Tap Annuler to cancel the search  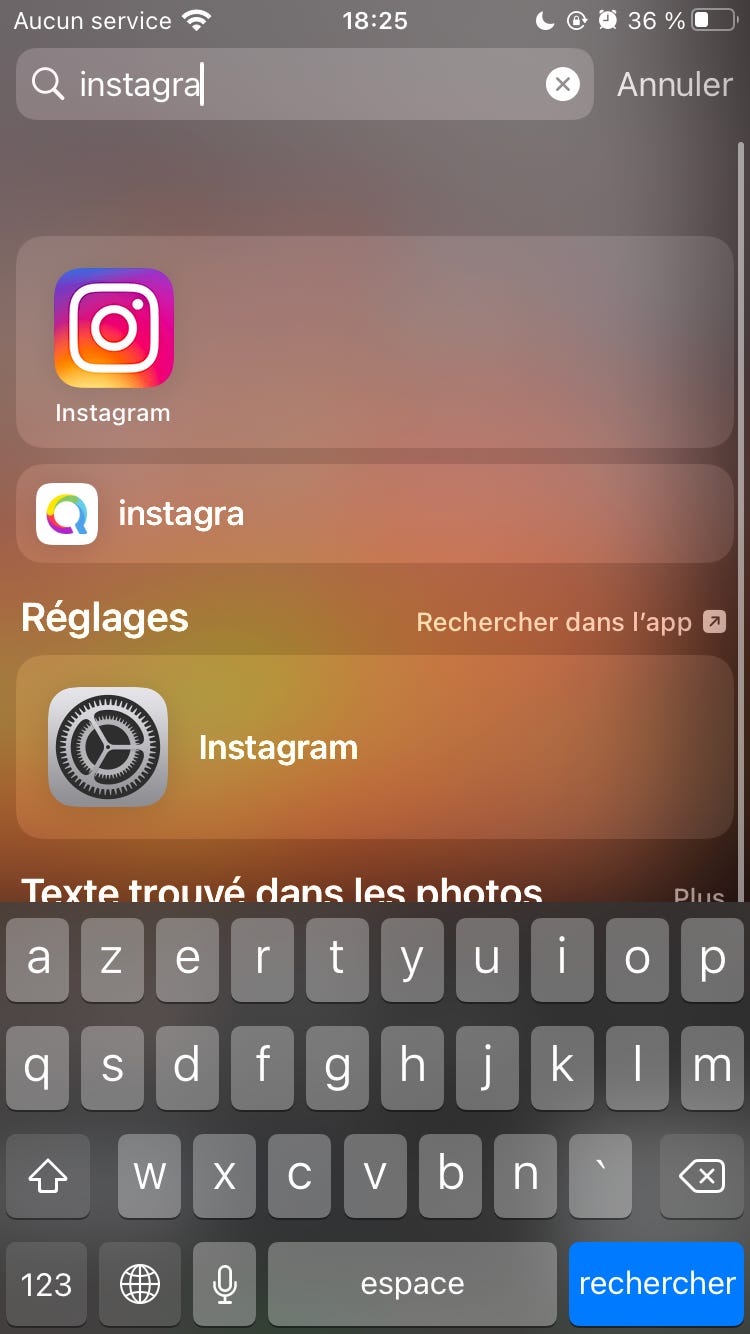coord(674,84)
